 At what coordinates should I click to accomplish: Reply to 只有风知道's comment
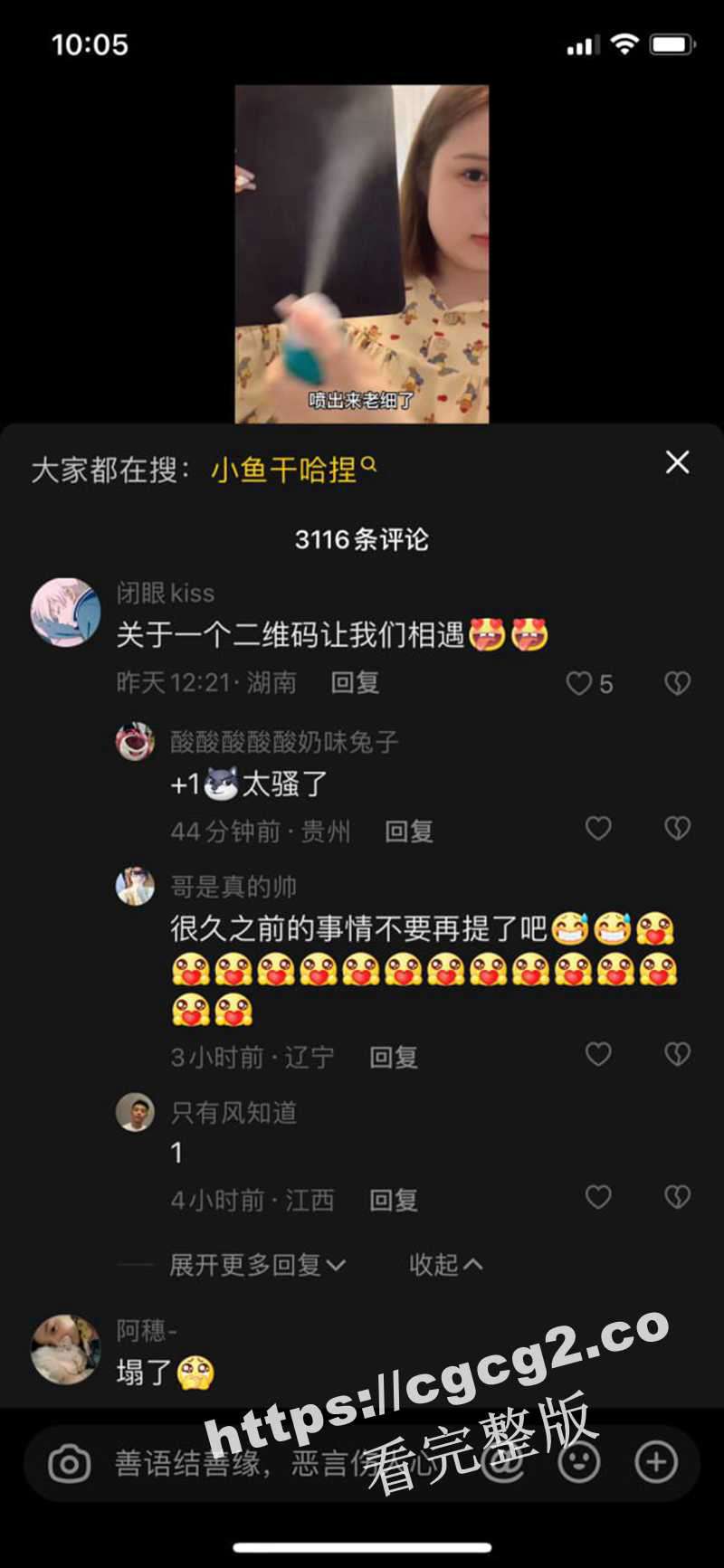click(x=393, y=1201)
